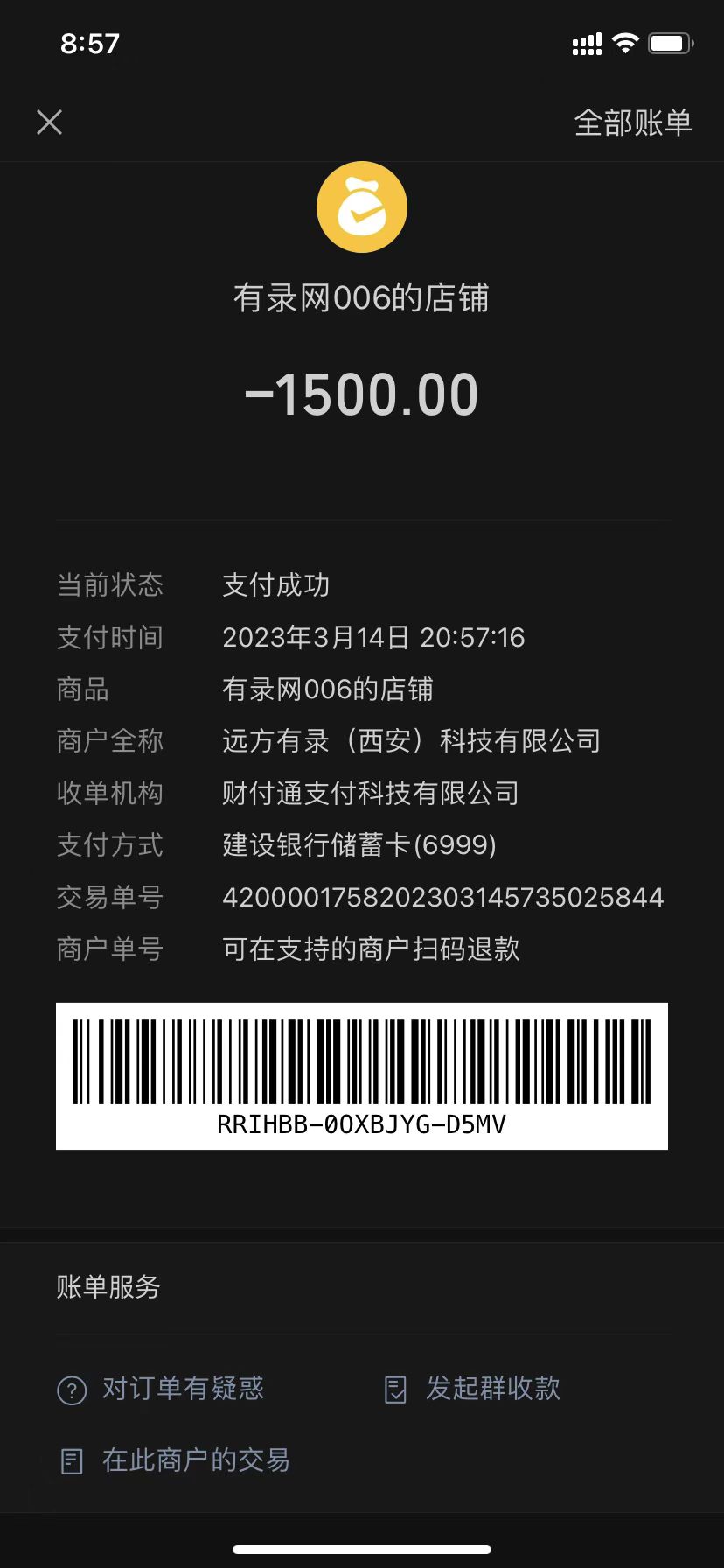Start 发起群收款 group collection
Image resolution: width=724 pixels, height=1568 pixels.
tap(473, 1389)
